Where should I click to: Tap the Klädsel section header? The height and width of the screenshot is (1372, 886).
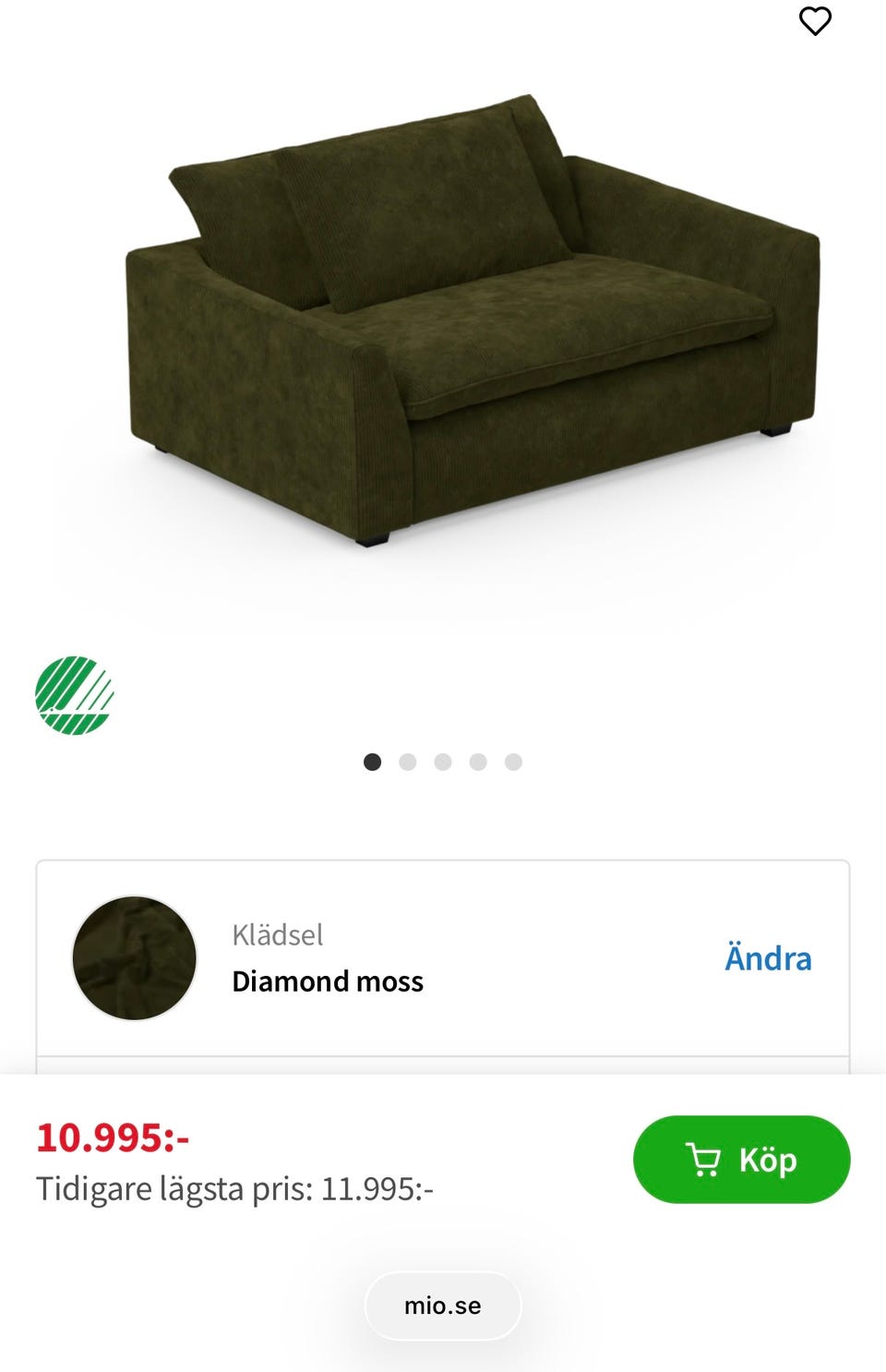(277, 934)
